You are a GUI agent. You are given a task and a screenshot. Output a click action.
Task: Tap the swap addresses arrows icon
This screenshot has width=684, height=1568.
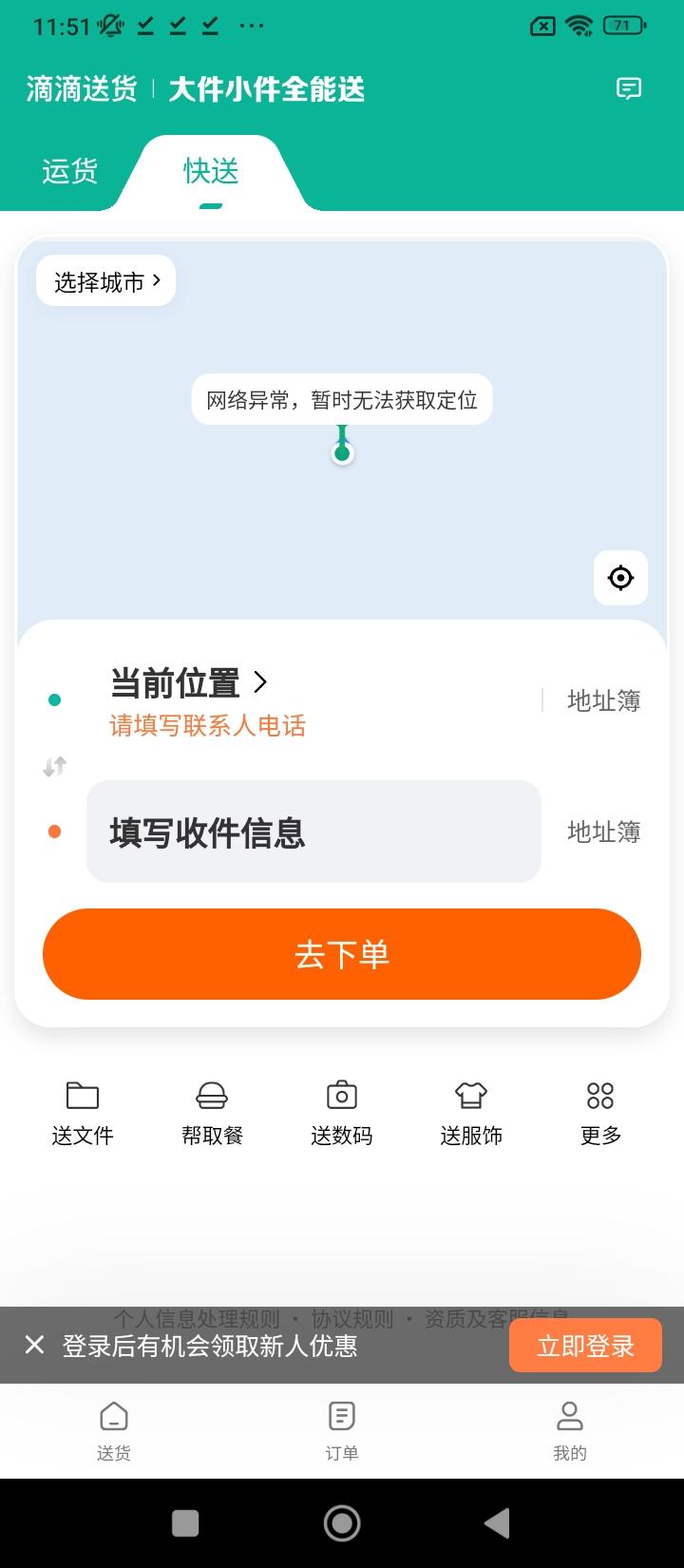click(54, 767)
